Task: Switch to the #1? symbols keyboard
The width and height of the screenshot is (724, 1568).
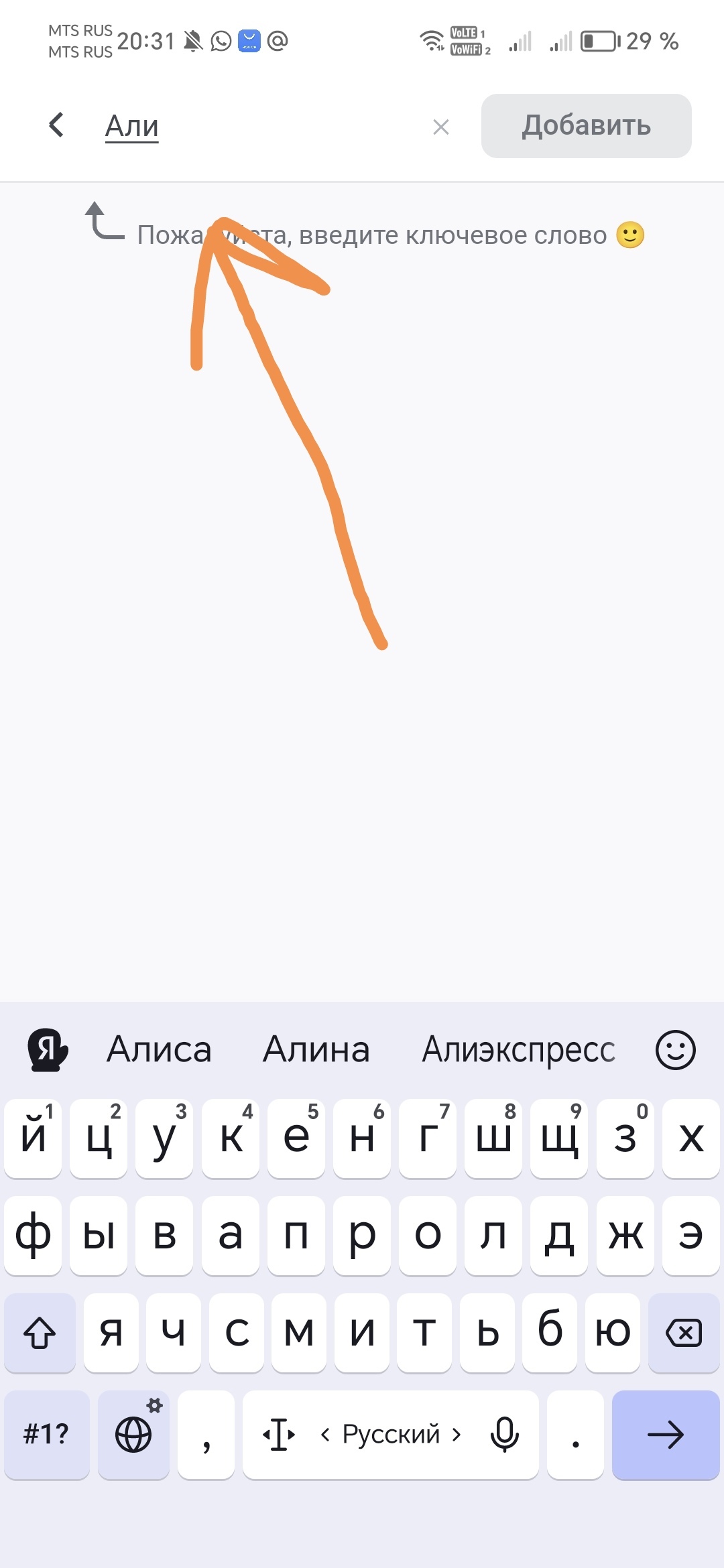Action: point(46,1435)
